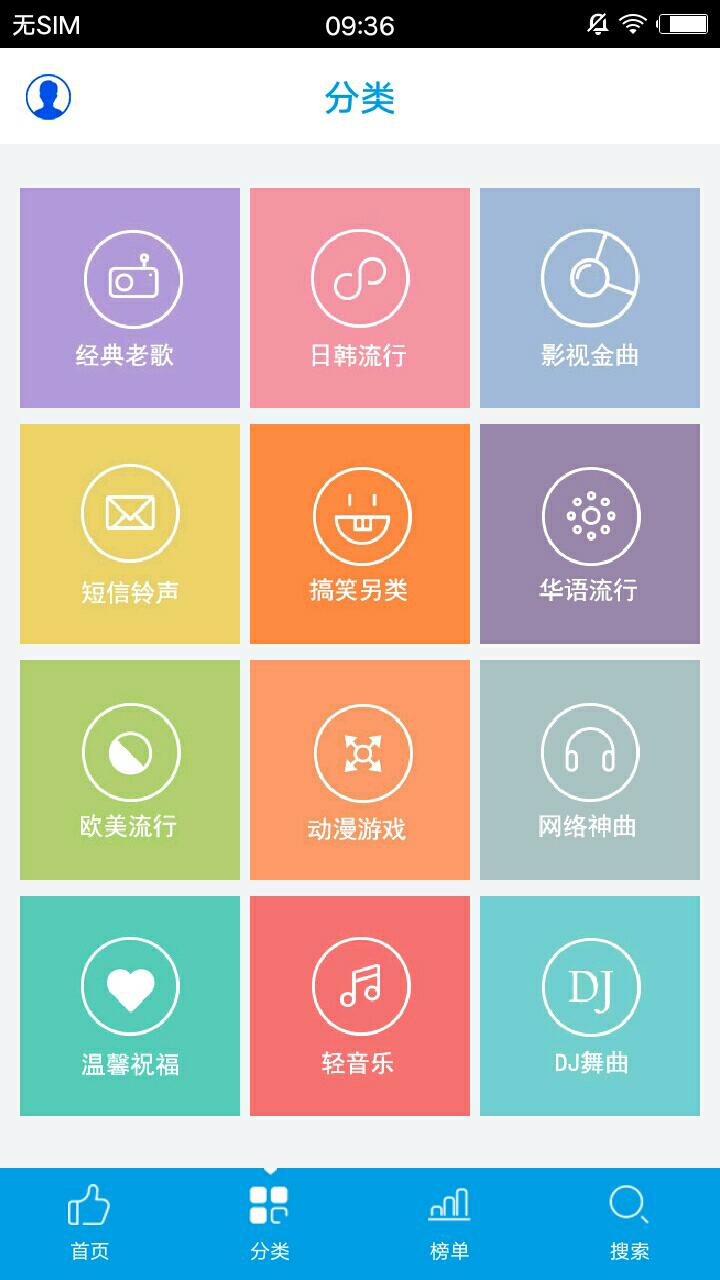
Task: Choose the 轻音乐 tile
Action: tap(360, 1006)
